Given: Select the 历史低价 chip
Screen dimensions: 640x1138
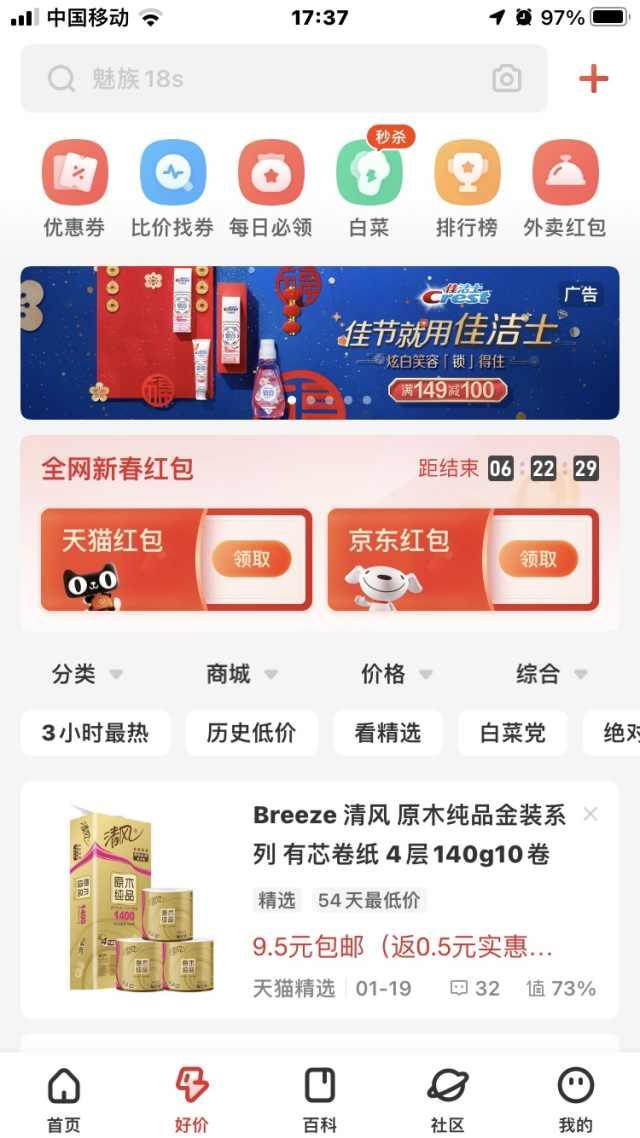Looking at the screenshot, I should click(251, 733).
